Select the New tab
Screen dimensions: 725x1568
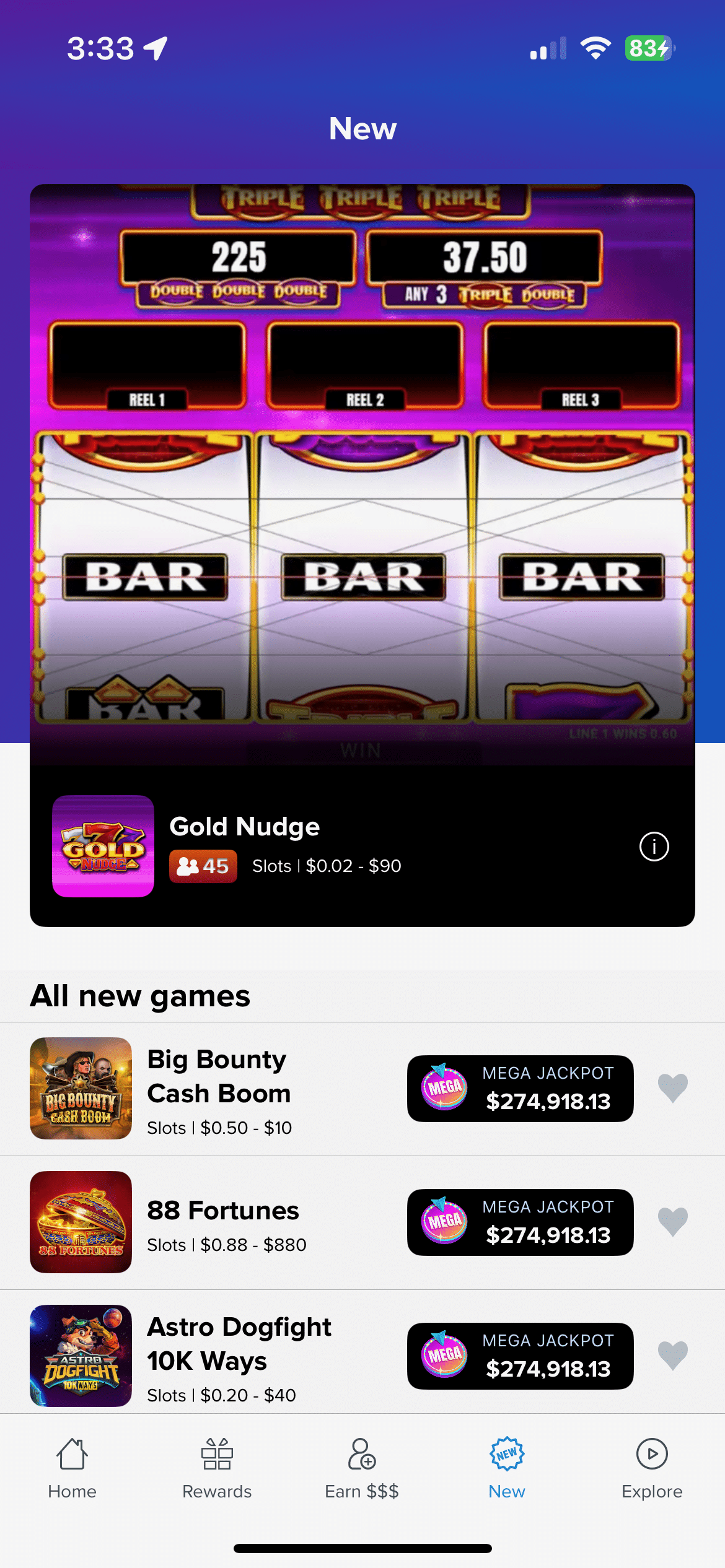(507, 1468)
